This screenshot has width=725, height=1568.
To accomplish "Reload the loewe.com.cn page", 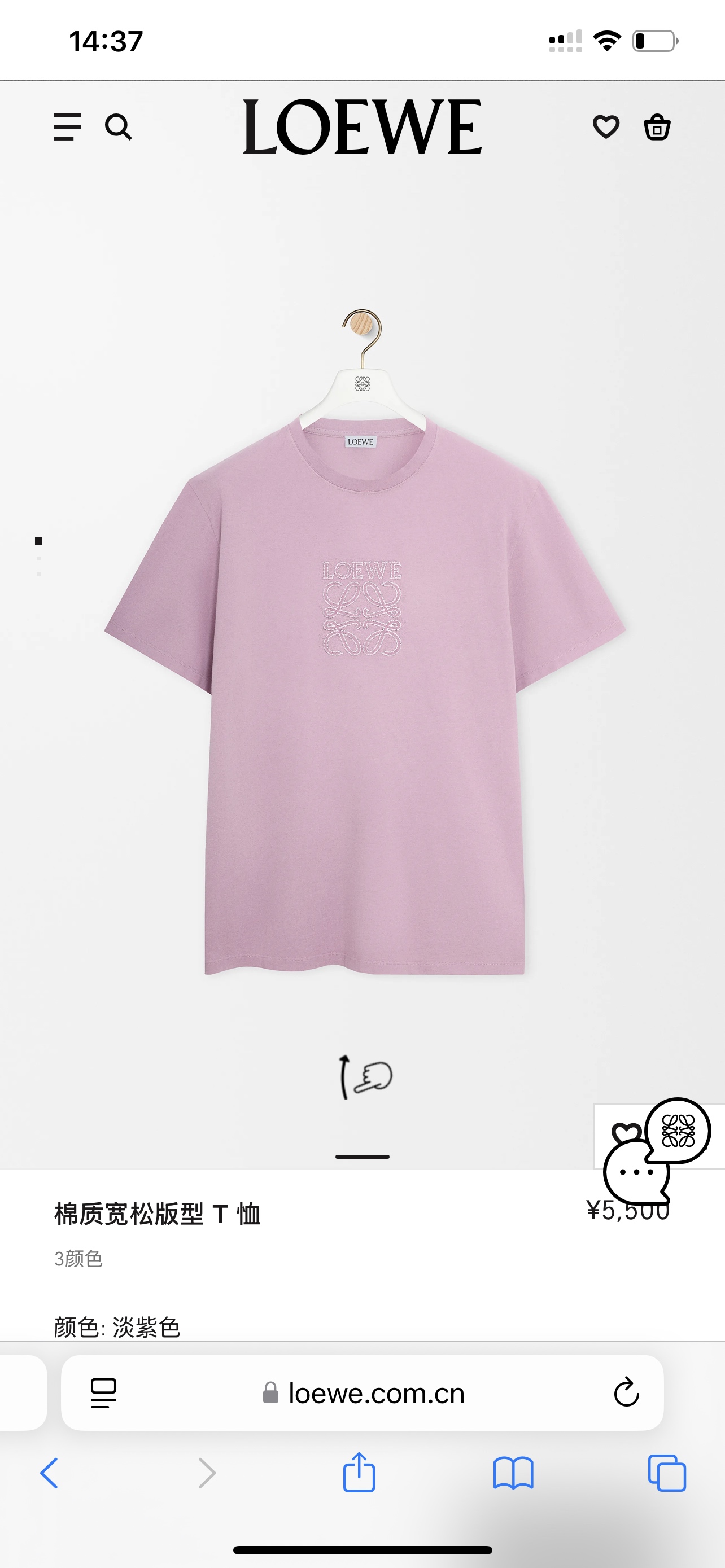I will 626,1392.
